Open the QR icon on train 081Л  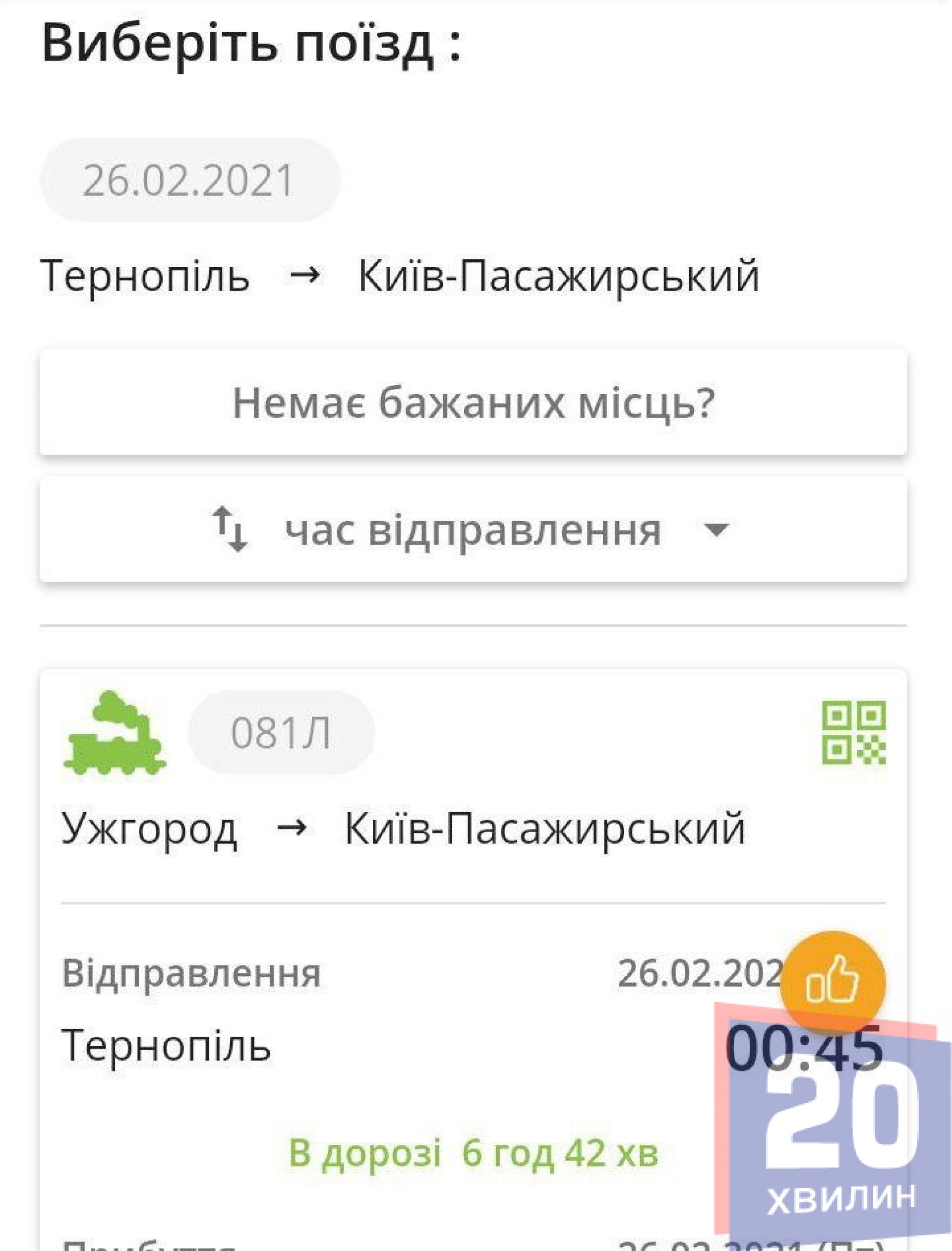pos(853,732)
